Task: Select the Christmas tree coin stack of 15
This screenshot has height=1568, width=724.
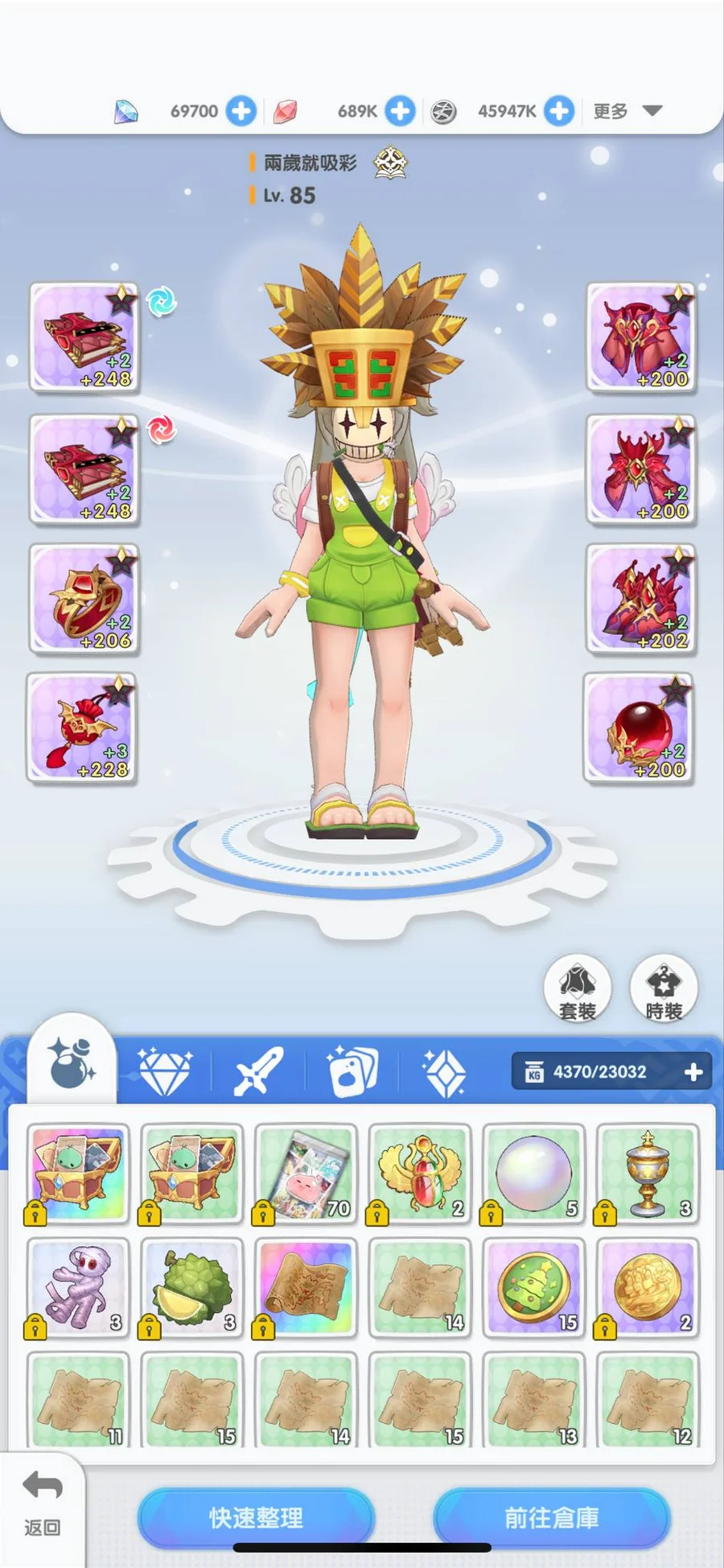Action: pos(534,1287)
